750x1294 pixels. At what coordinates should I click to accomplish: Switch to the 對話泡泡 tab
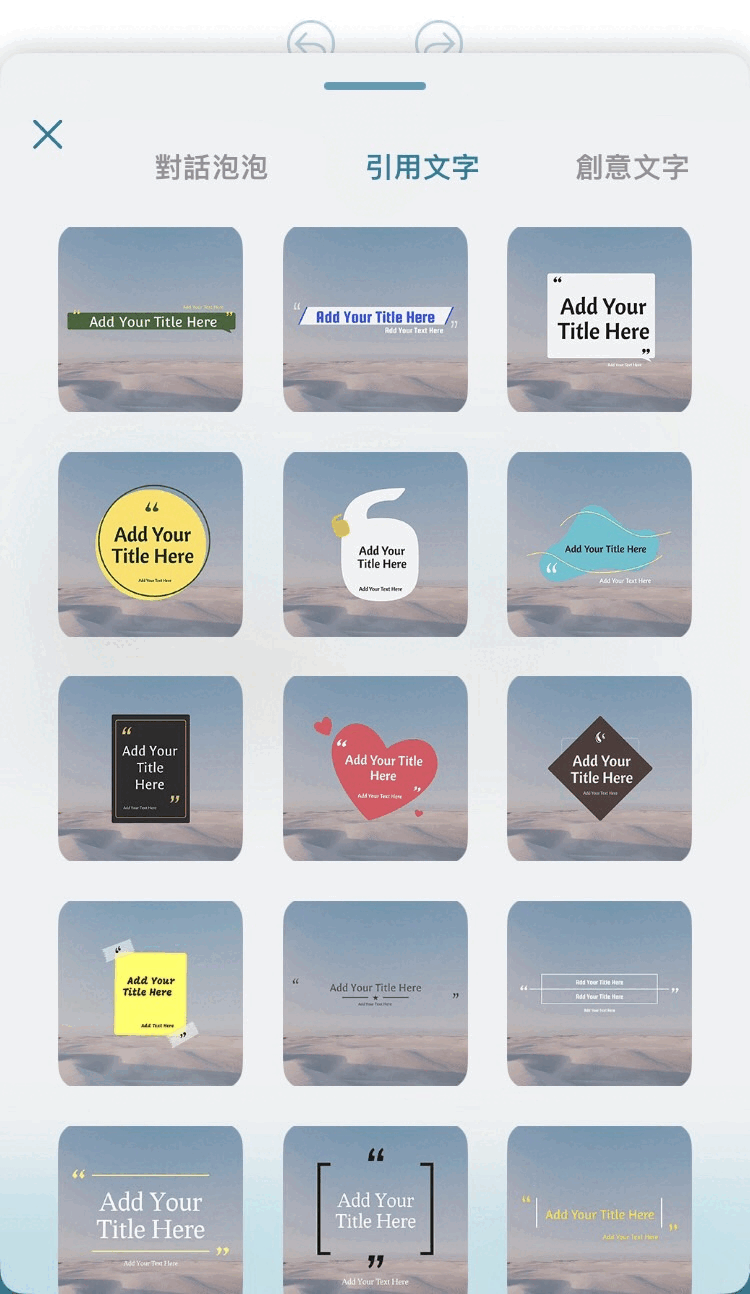(211, 167)
